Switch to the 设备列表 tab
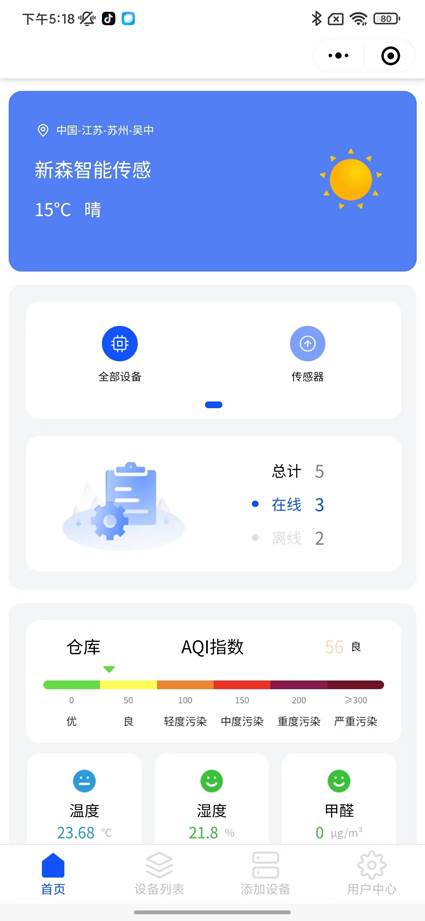Viewport: 425px width, 921px height. pos(159,873)
